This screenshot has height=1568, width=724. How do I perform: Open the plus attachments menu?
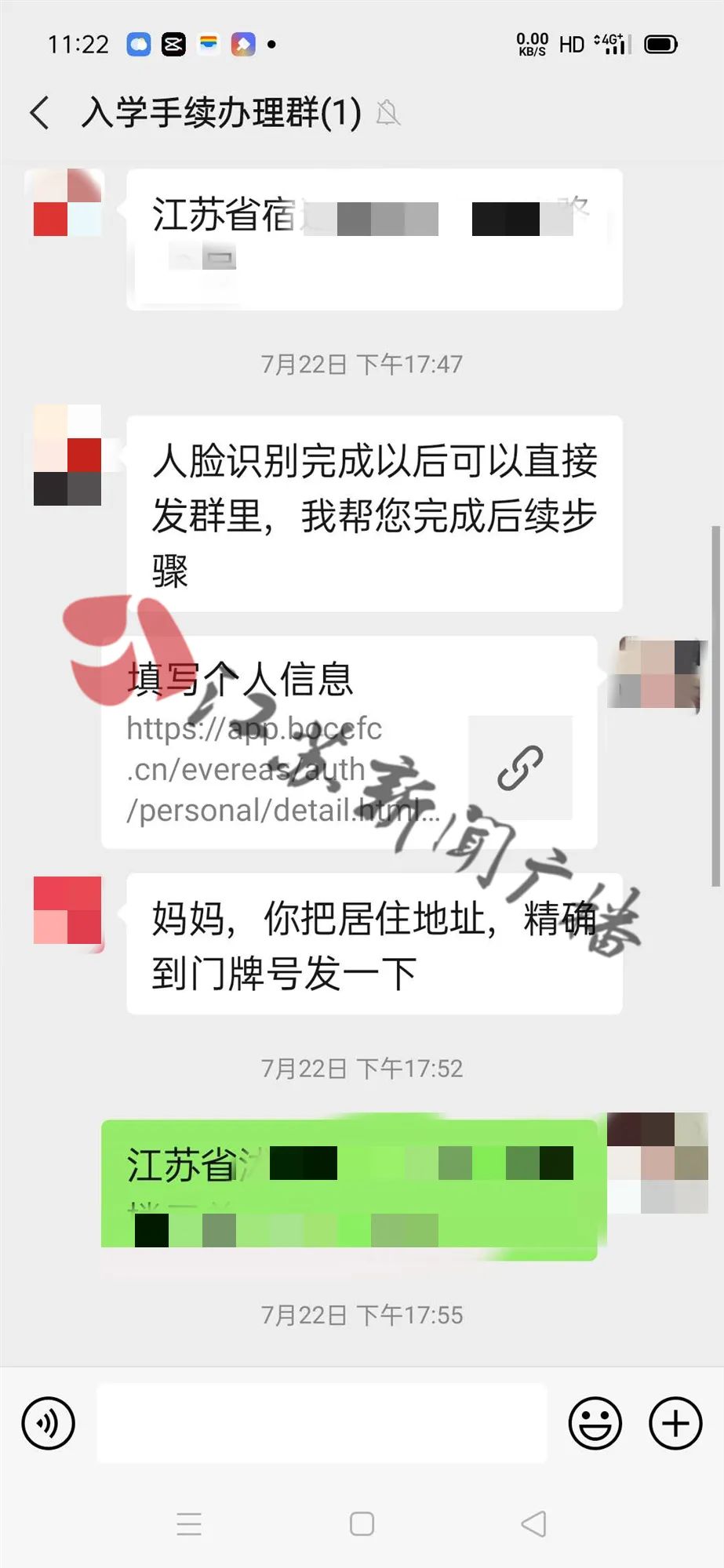(675, 1423)
